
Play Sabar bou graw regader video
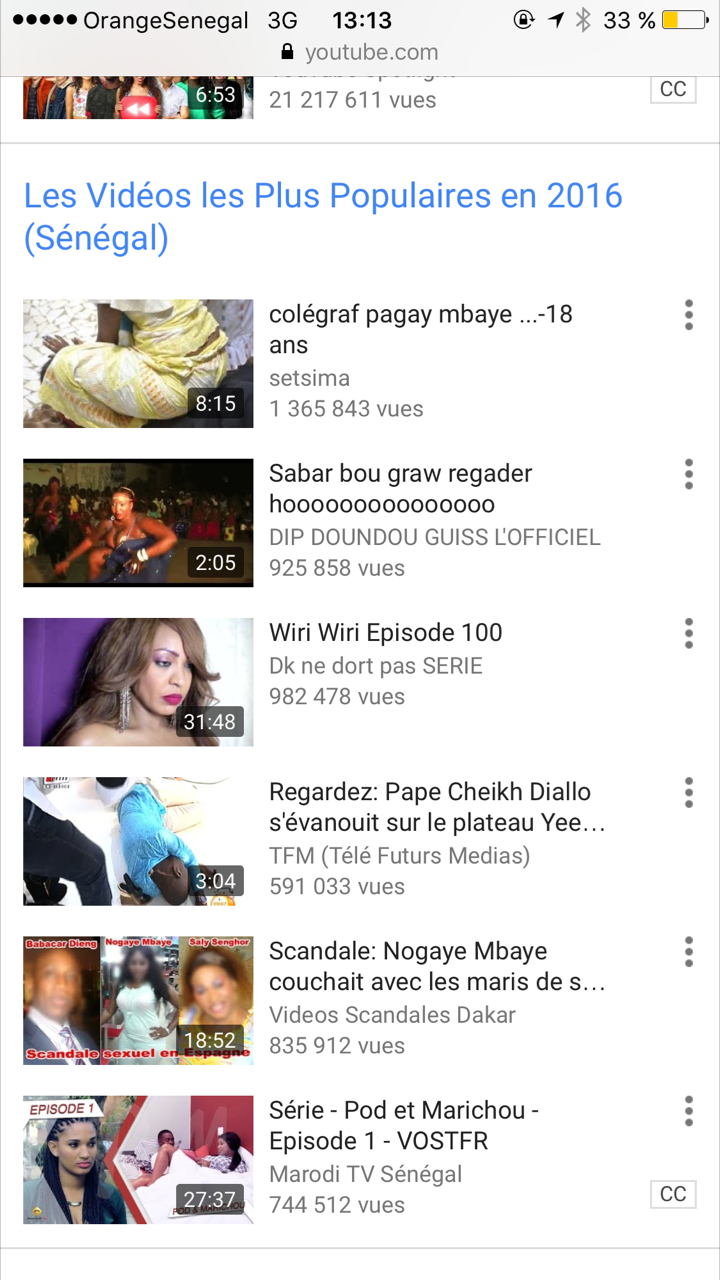[x=138, y=522]
